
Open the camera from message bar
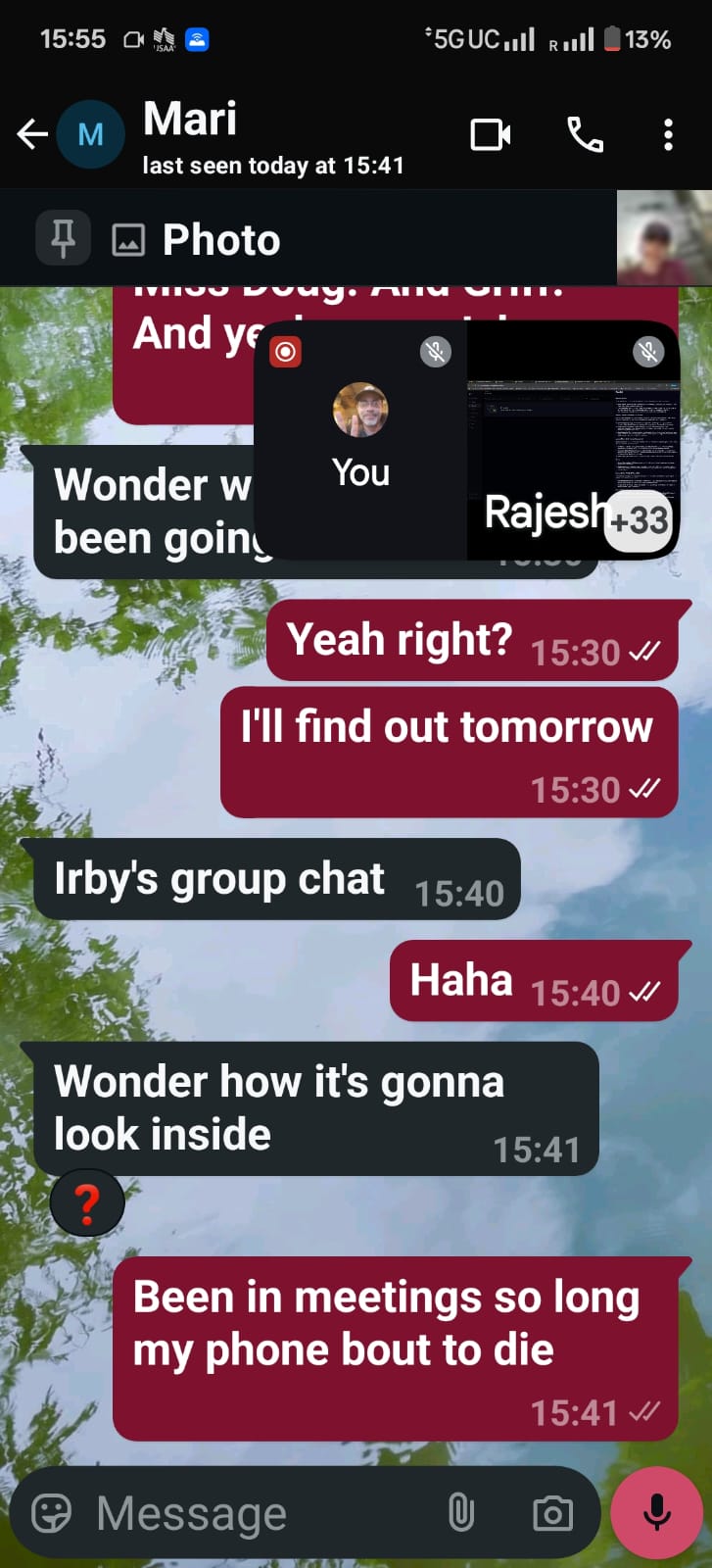(x=552, y=1513)
